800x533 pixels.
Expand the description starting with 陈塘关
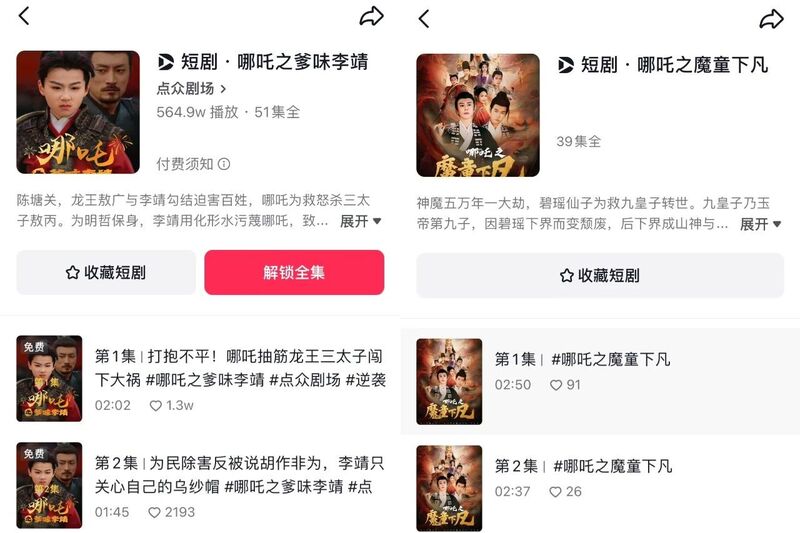[360, 220]
